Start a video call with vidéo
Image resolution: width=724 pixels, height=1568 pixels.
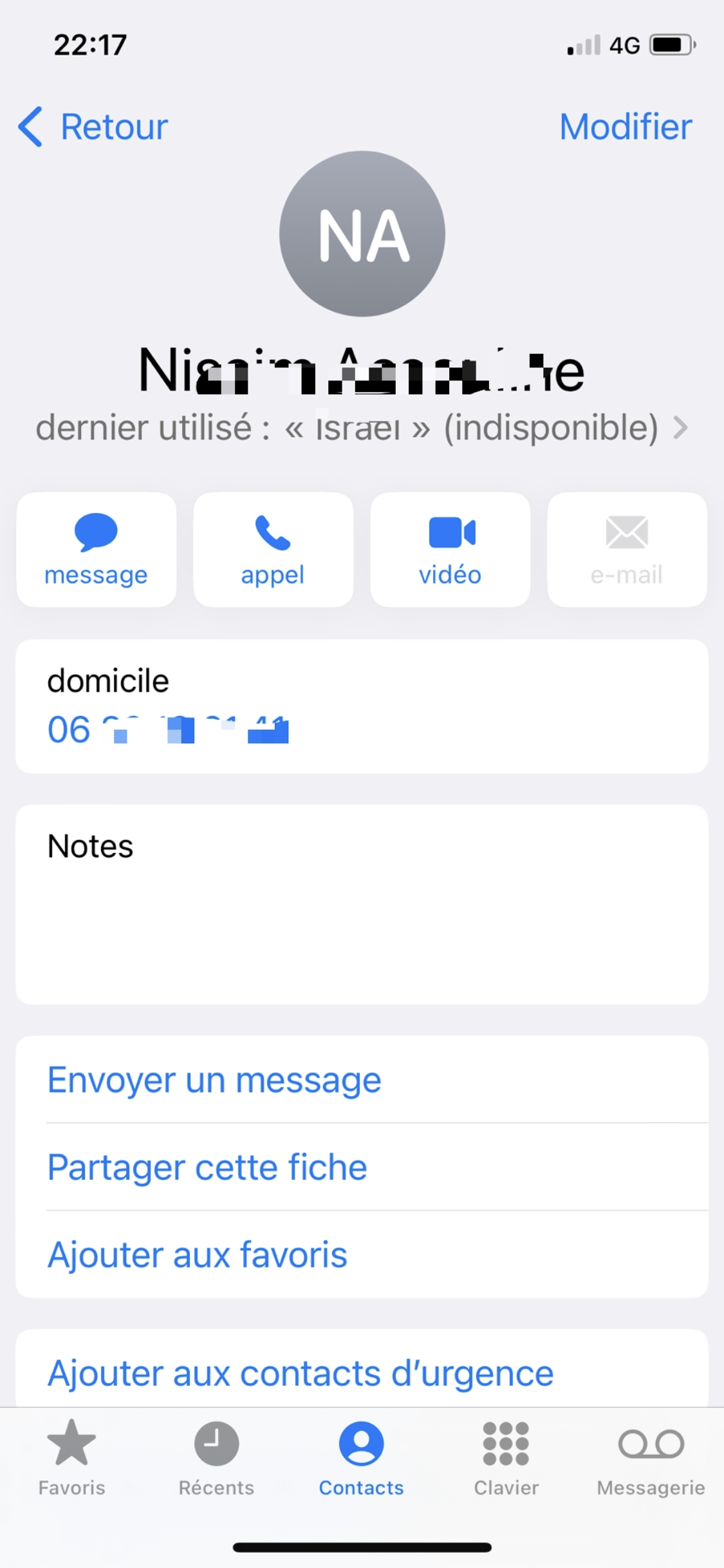[x=450, y=549]
